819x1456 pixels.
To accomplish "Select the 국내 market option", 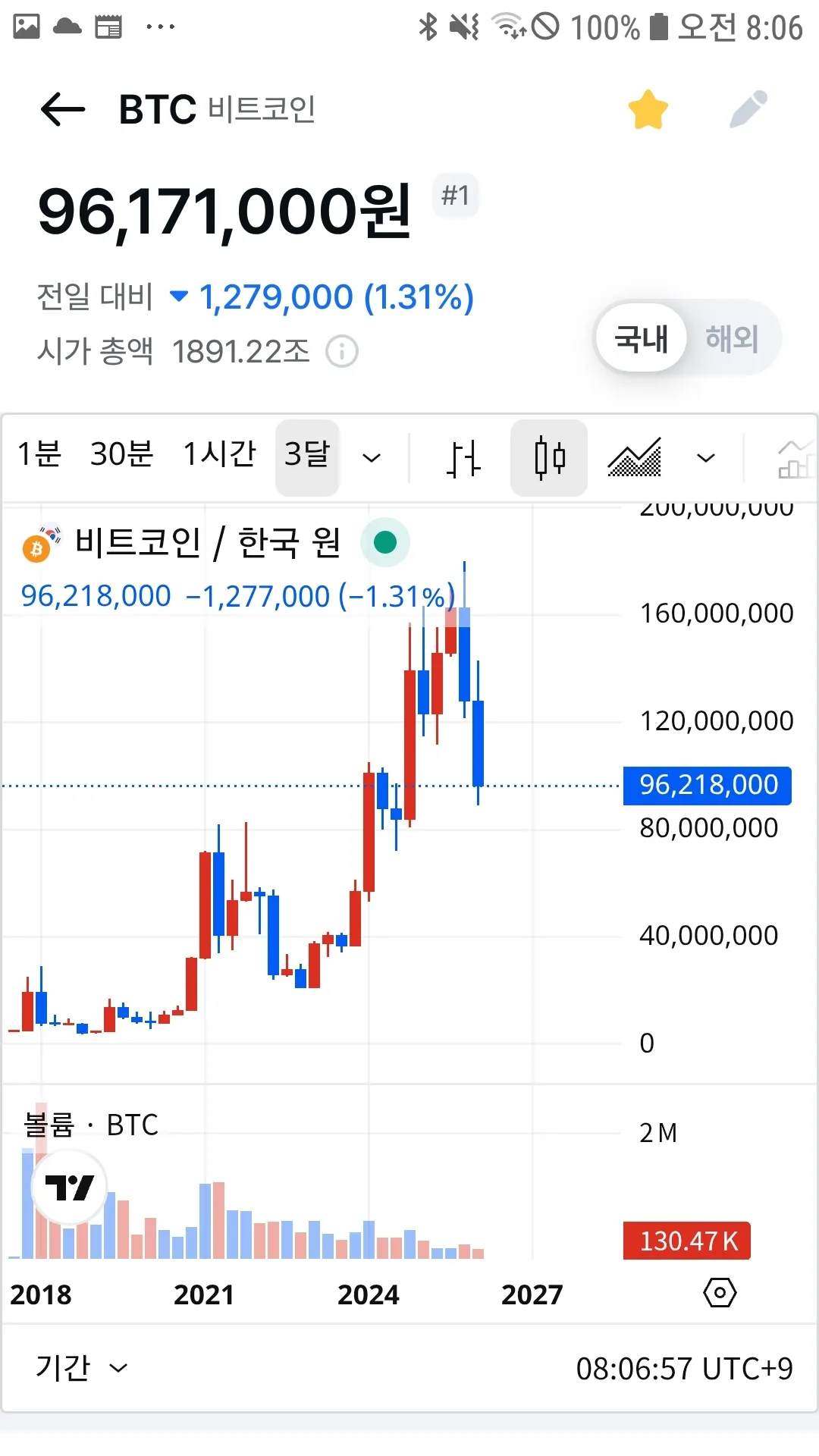I will (642, 338).
